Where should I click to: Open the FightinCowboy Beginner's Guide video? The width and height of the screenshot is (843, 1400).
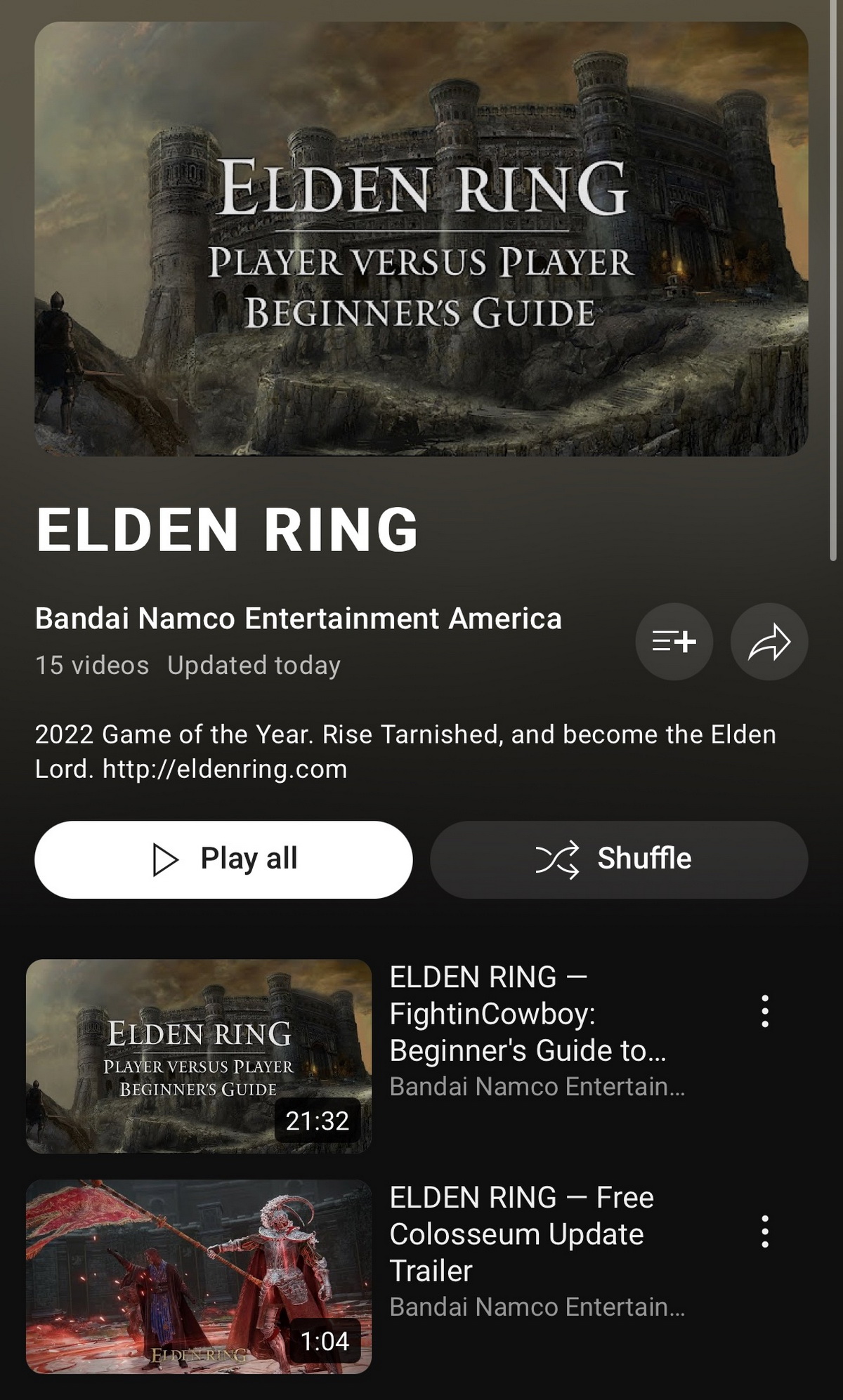(x=199, y=1056)
